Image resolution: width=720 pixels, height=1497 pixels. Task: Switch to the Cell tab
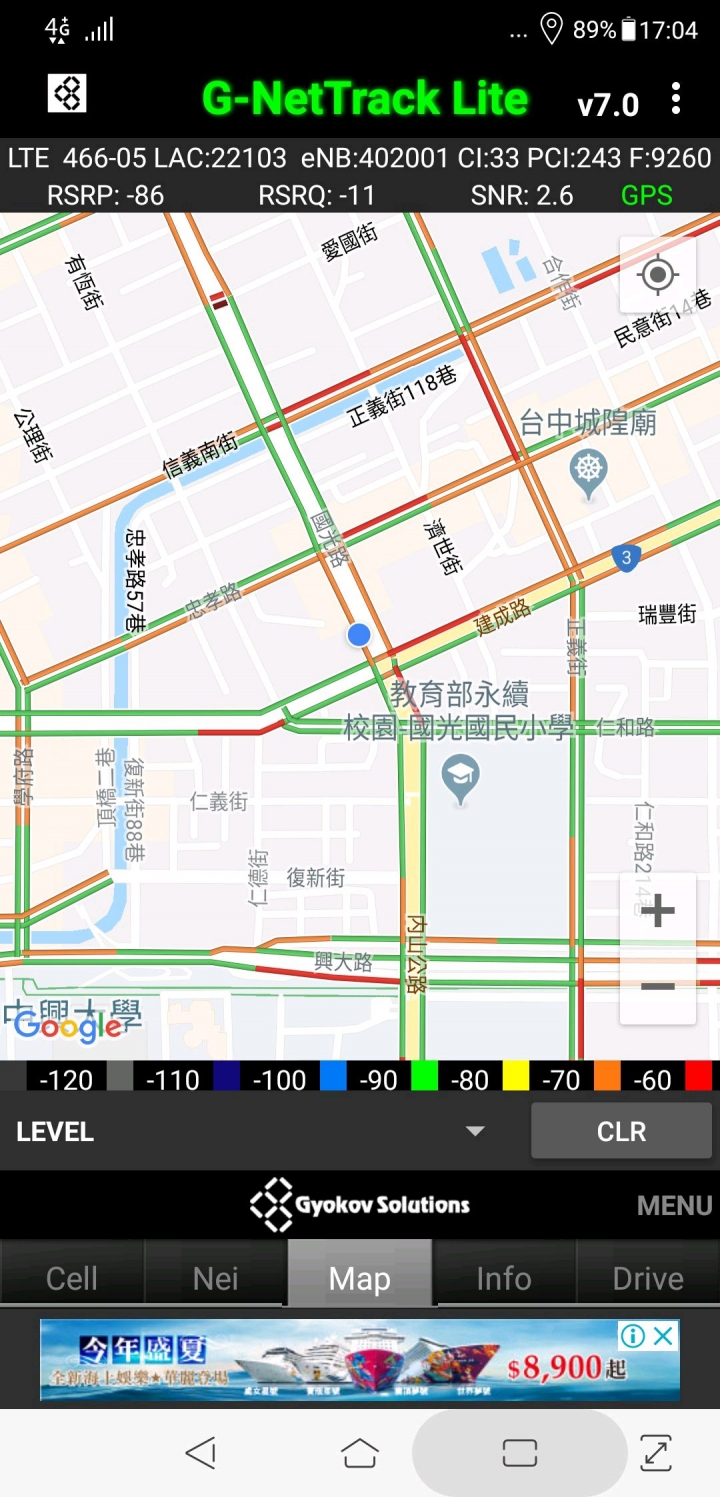pyautogui.click(x=72, y=1278)
